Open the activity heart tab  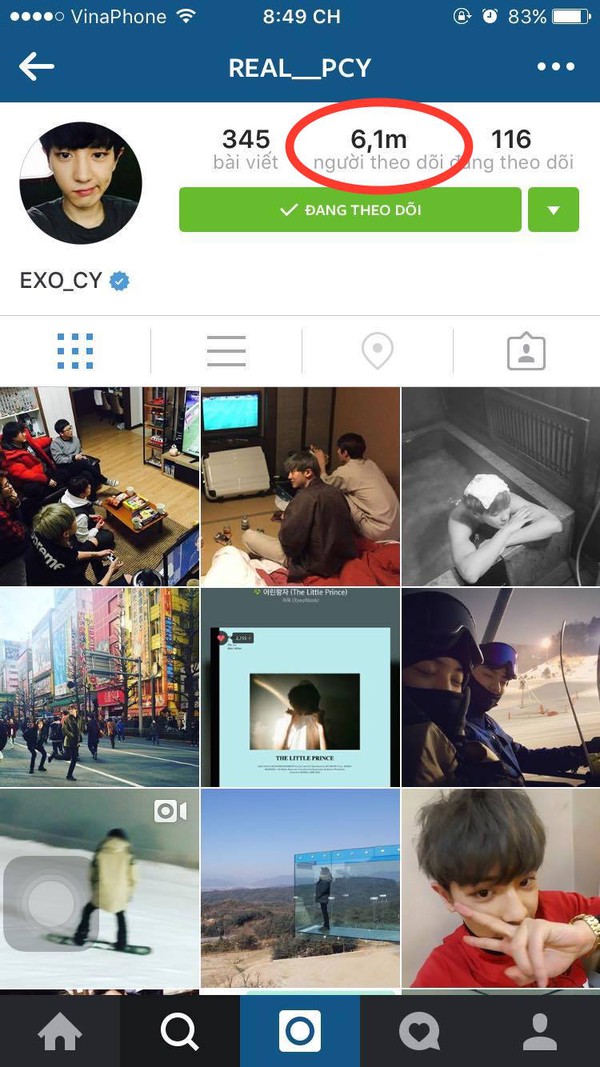420,1032
